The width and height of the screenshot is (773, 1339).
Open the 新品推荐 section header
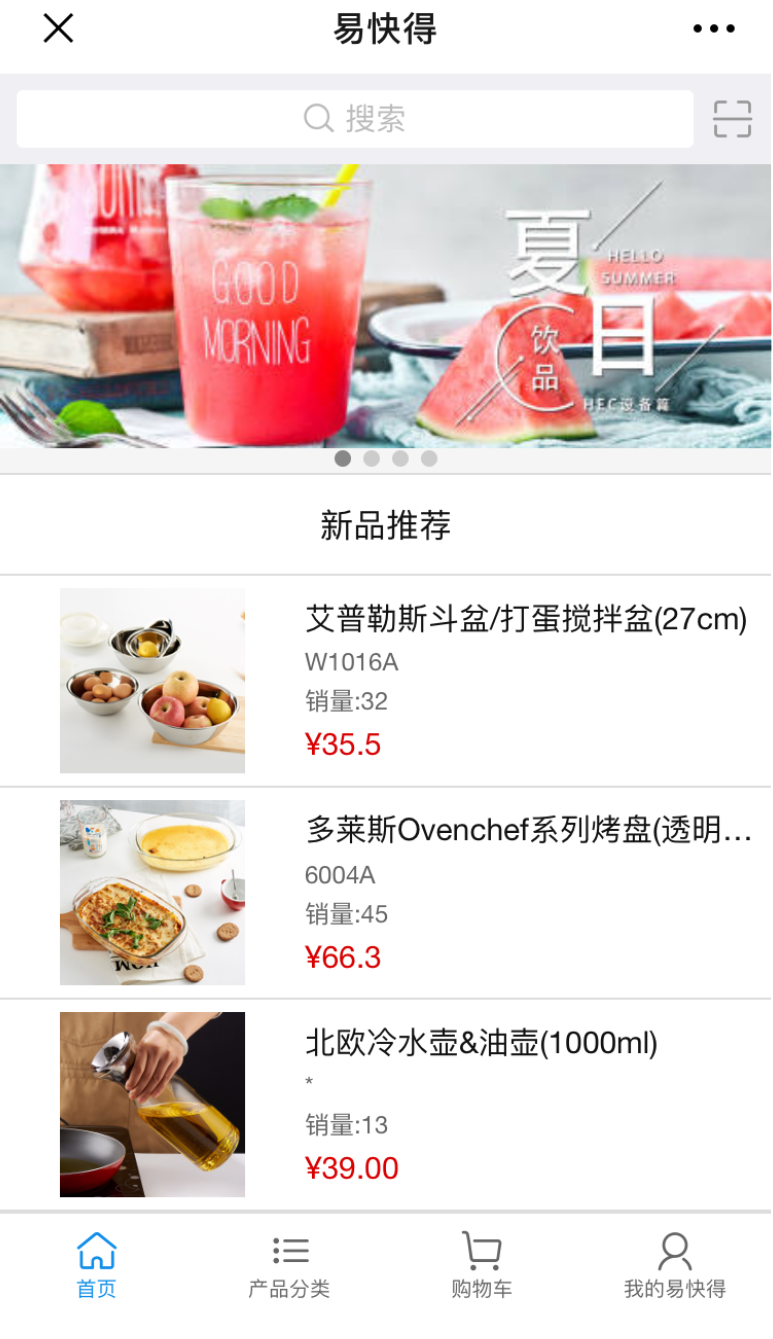point(386,524)
